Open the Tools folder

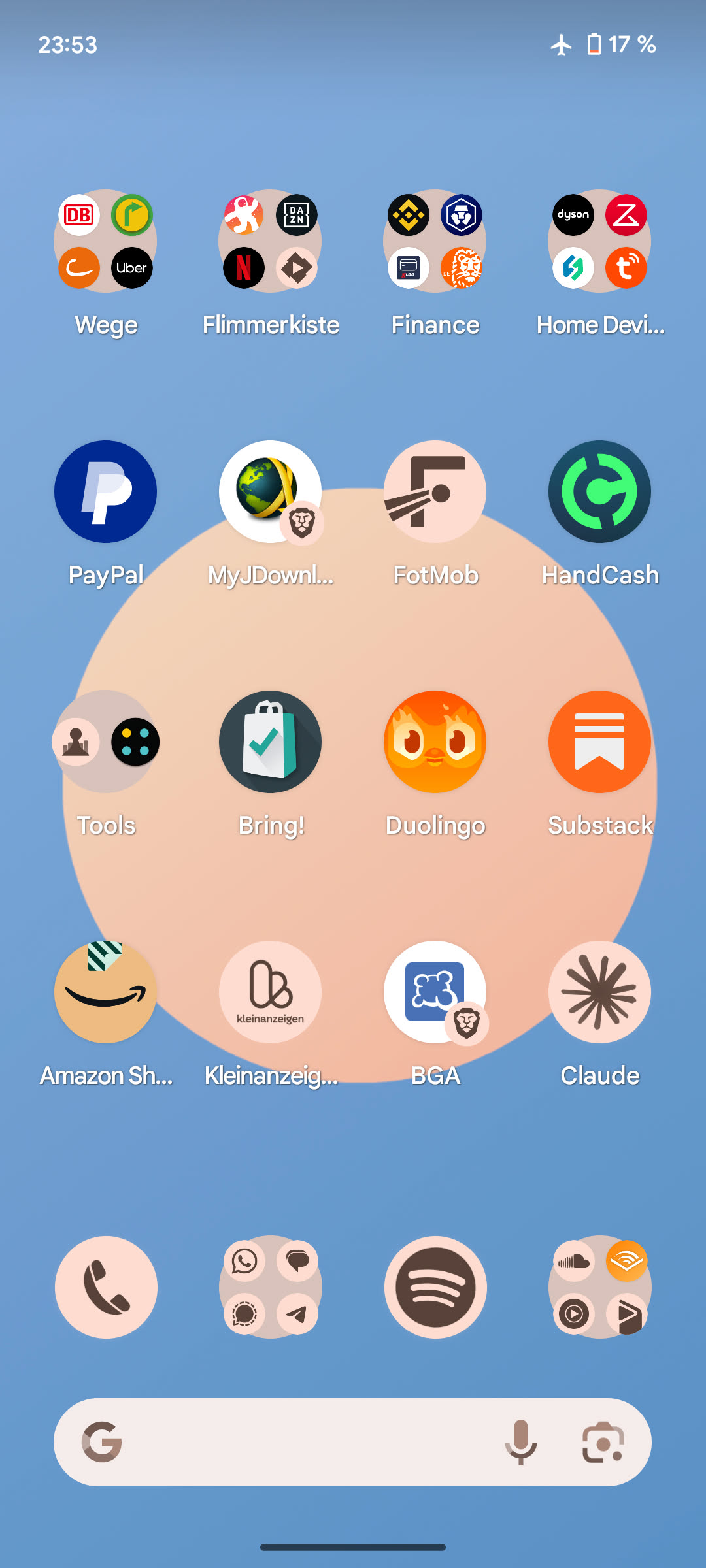click(x=106, y=742)
